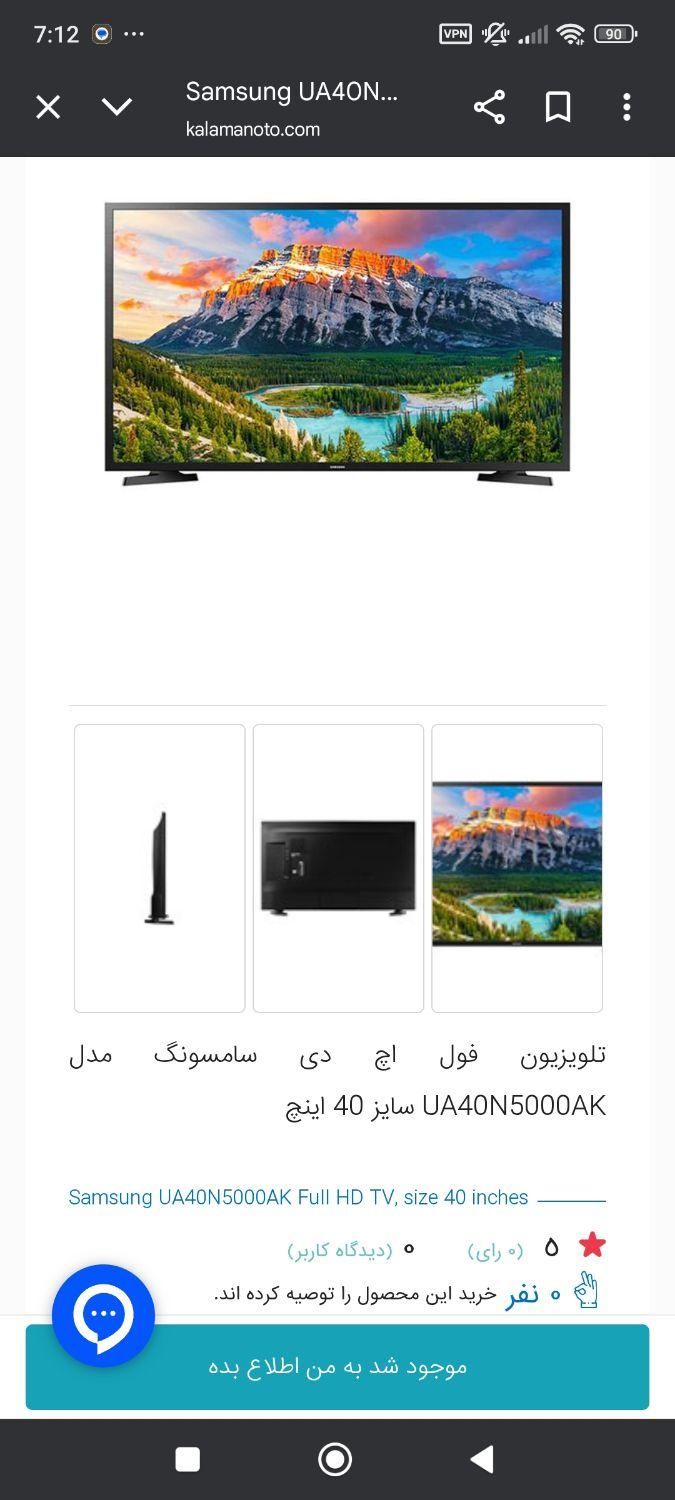Select the side view TV thumbnail
675x1500 pixels.
160,867
